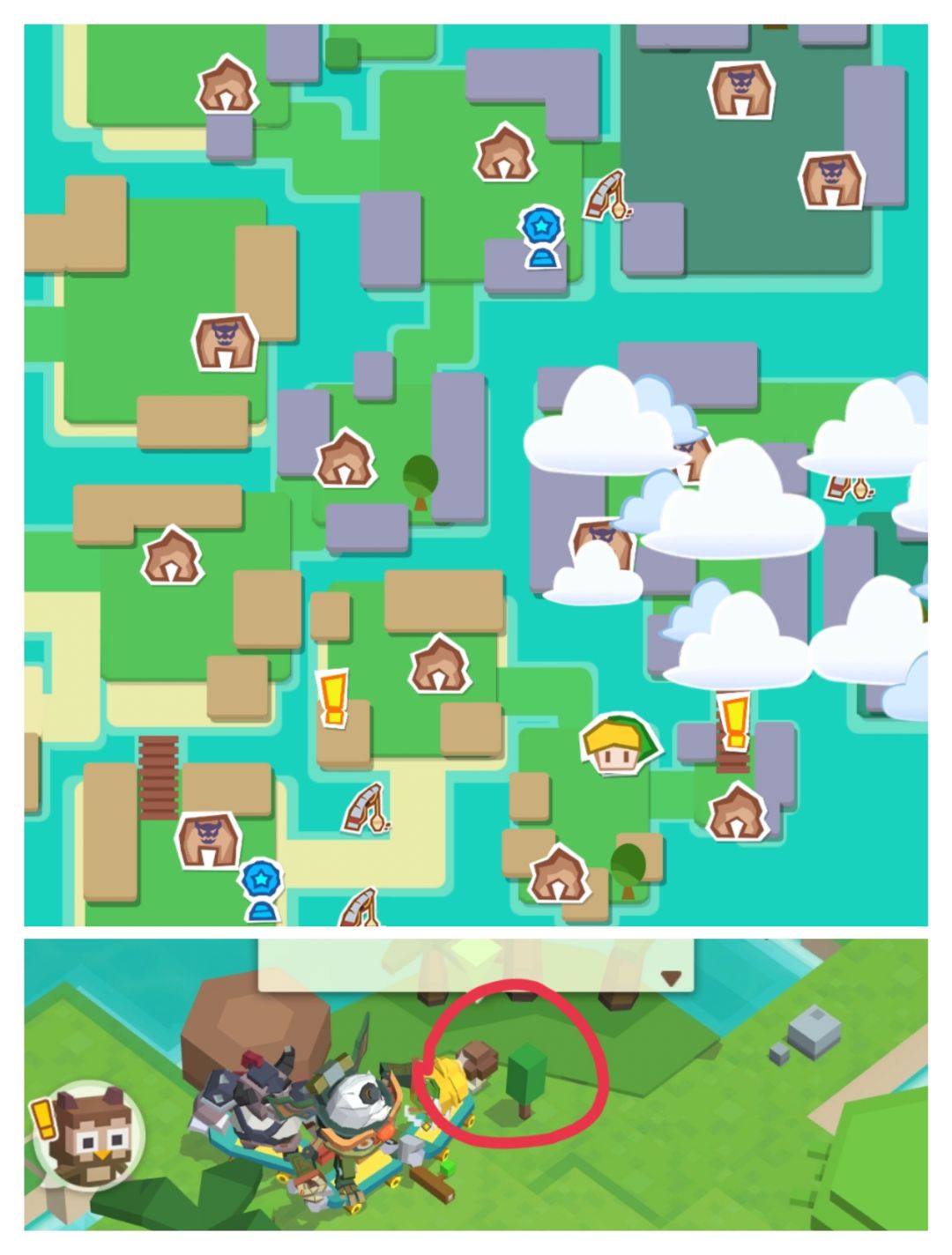The height and width of the screenshot is (1255, 952).
Task: Select the small tree sprite near the center hut
Action: click(x=418, y=476)
